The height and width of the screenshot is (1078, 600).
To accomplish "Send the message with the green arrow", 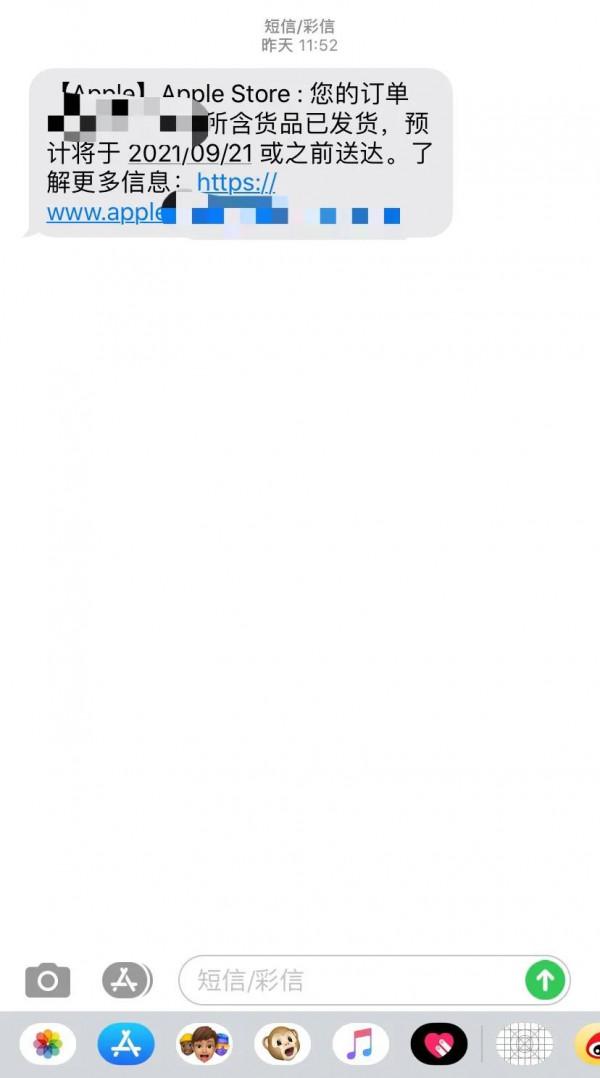I will (545, 980).
